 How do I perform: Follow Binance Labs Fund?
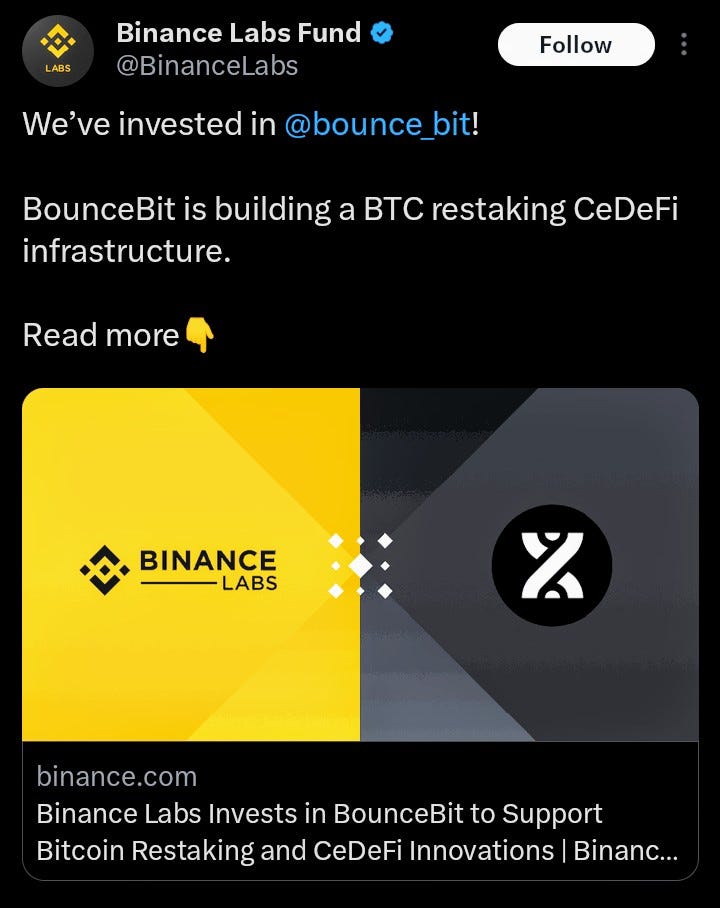pos(576,45)
